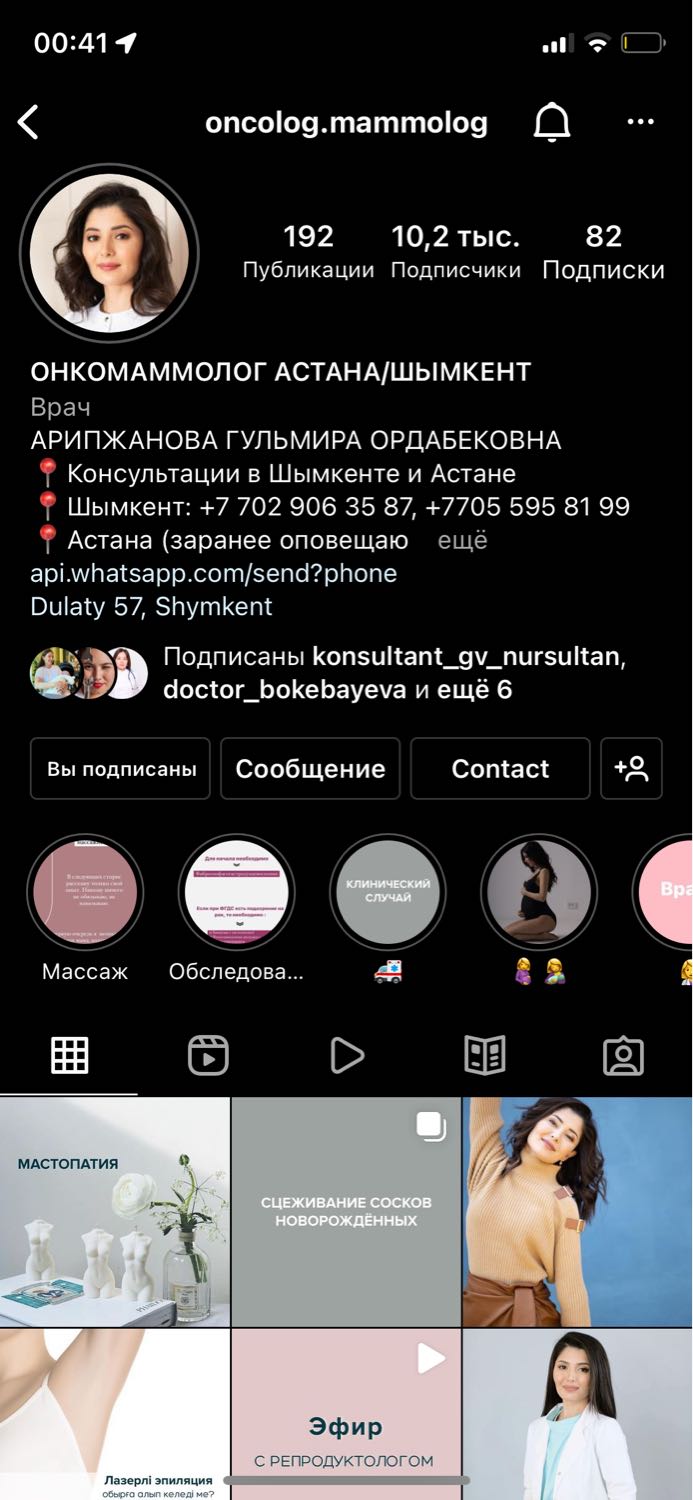Viewport: 693px width, 1500px height.
Task: Switch to the tagged photos tab
Action: 623,1055
